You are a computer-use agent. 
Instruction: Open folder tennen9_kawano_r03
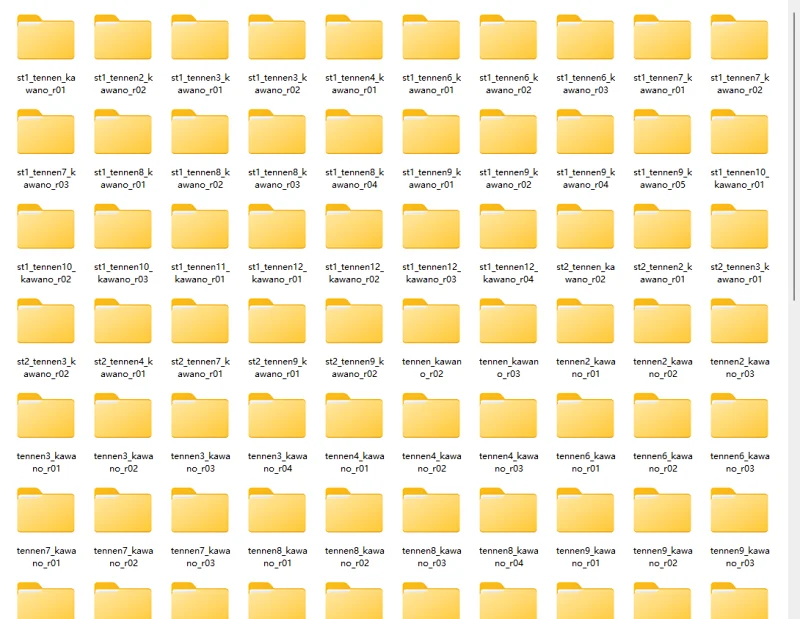[739, 514]
